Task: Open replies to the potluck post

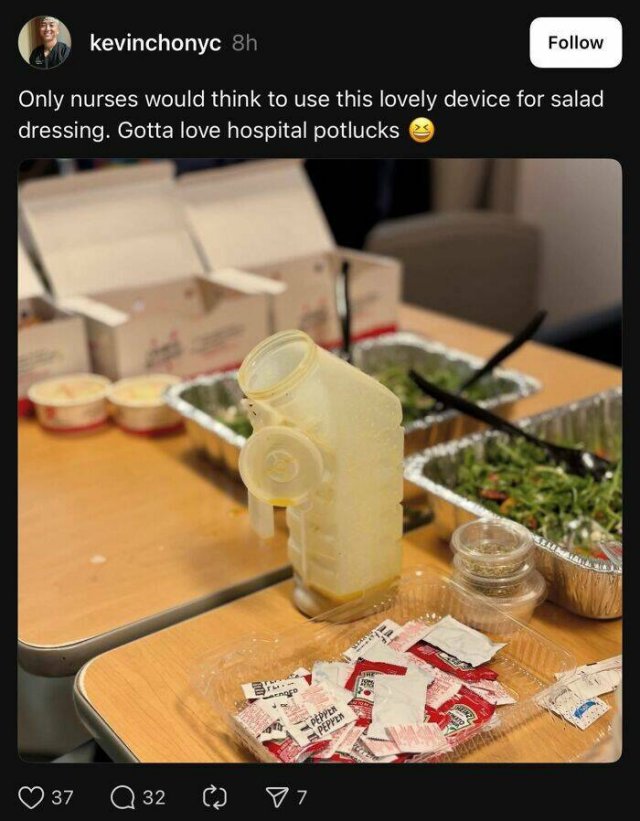Action: (x=125, y=797)
